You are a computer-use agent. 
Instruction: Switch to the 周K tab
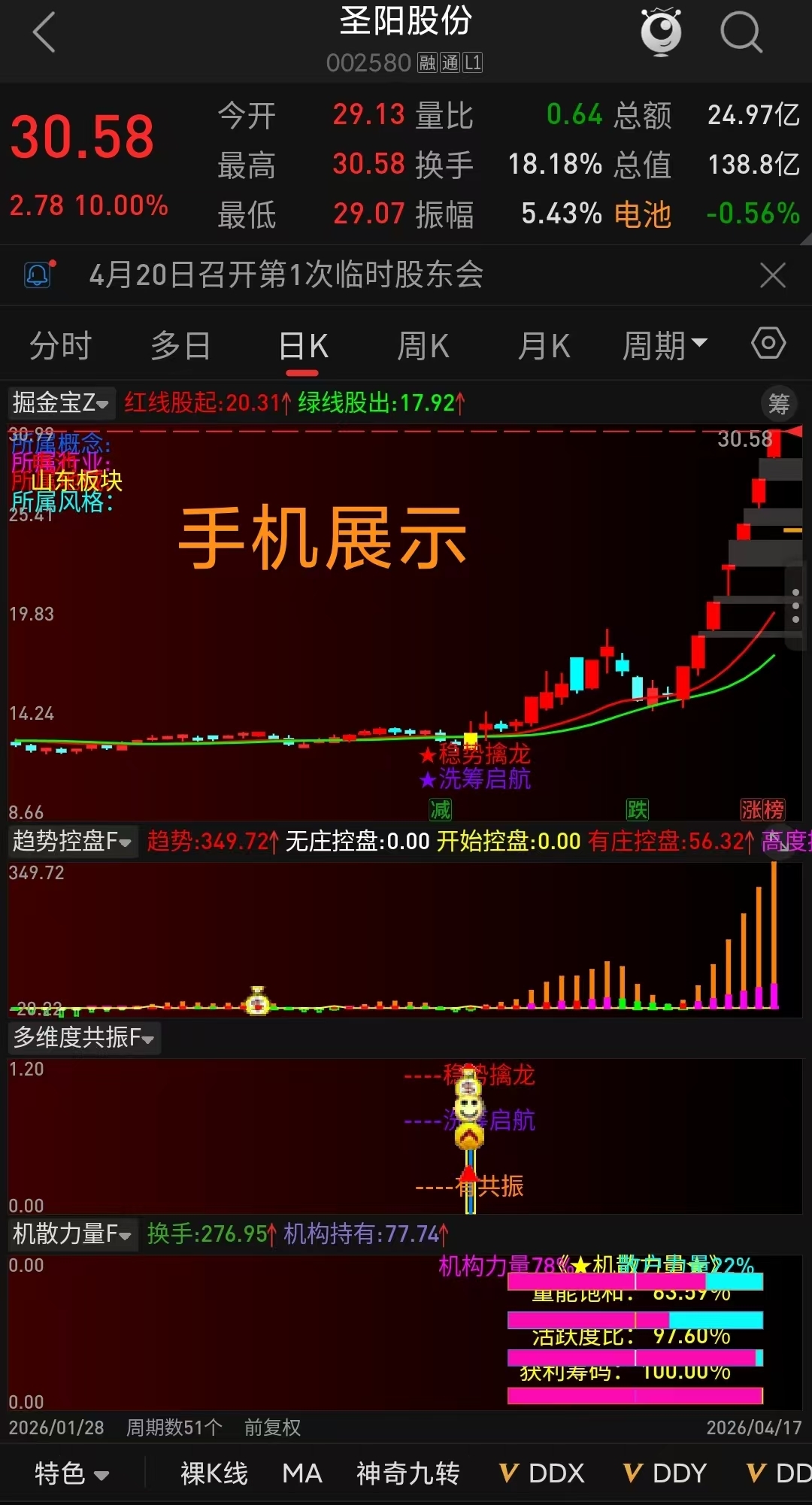click(x=423, y=347)
